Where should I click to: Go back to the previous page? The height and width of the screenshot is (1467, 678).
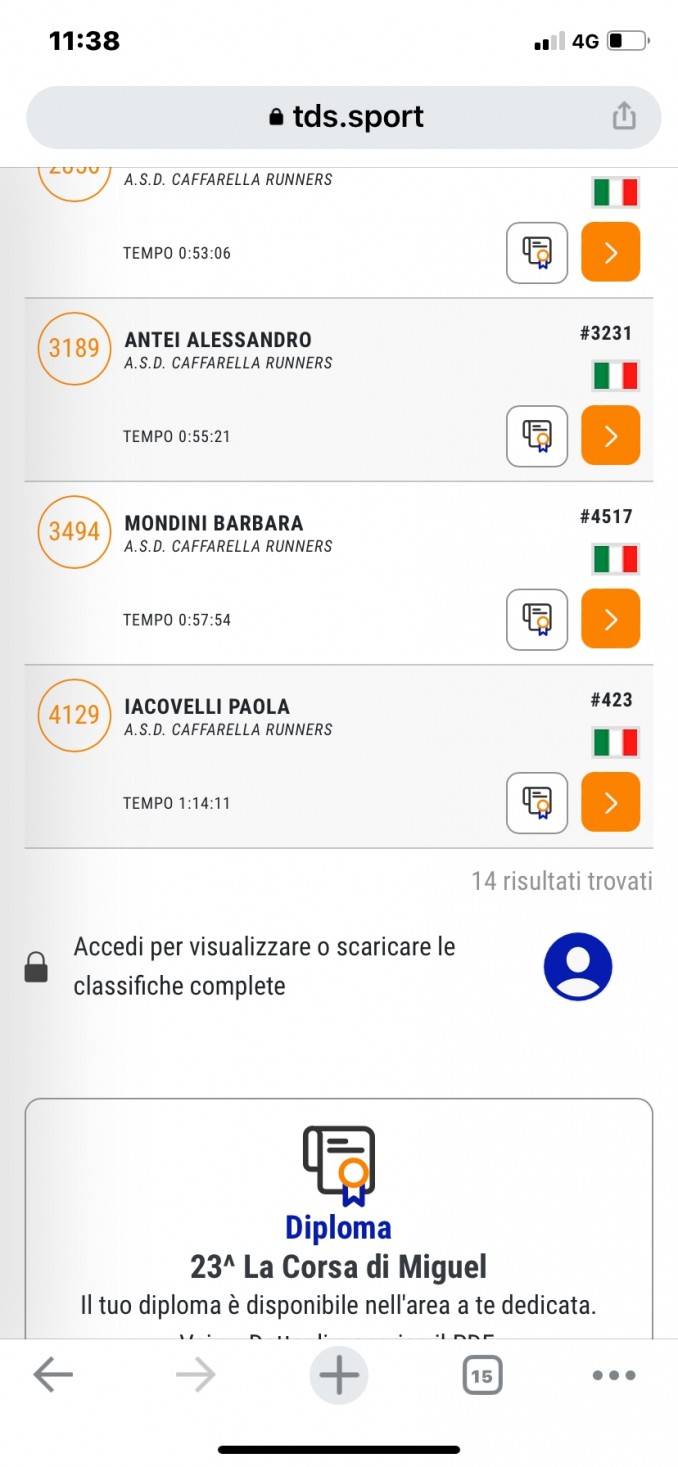[53, 1375]
